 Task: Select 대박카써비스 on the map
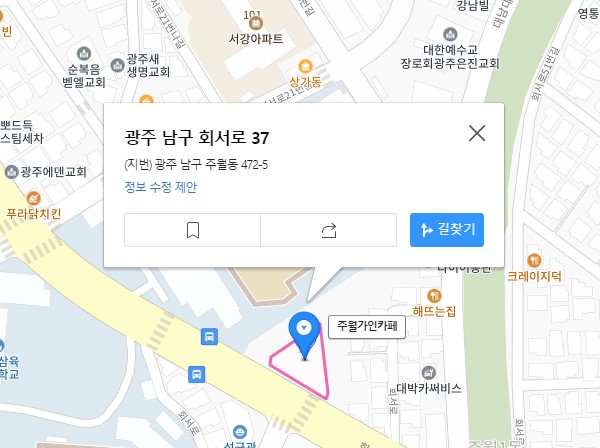pyautogui.click(x=427, y=387)
